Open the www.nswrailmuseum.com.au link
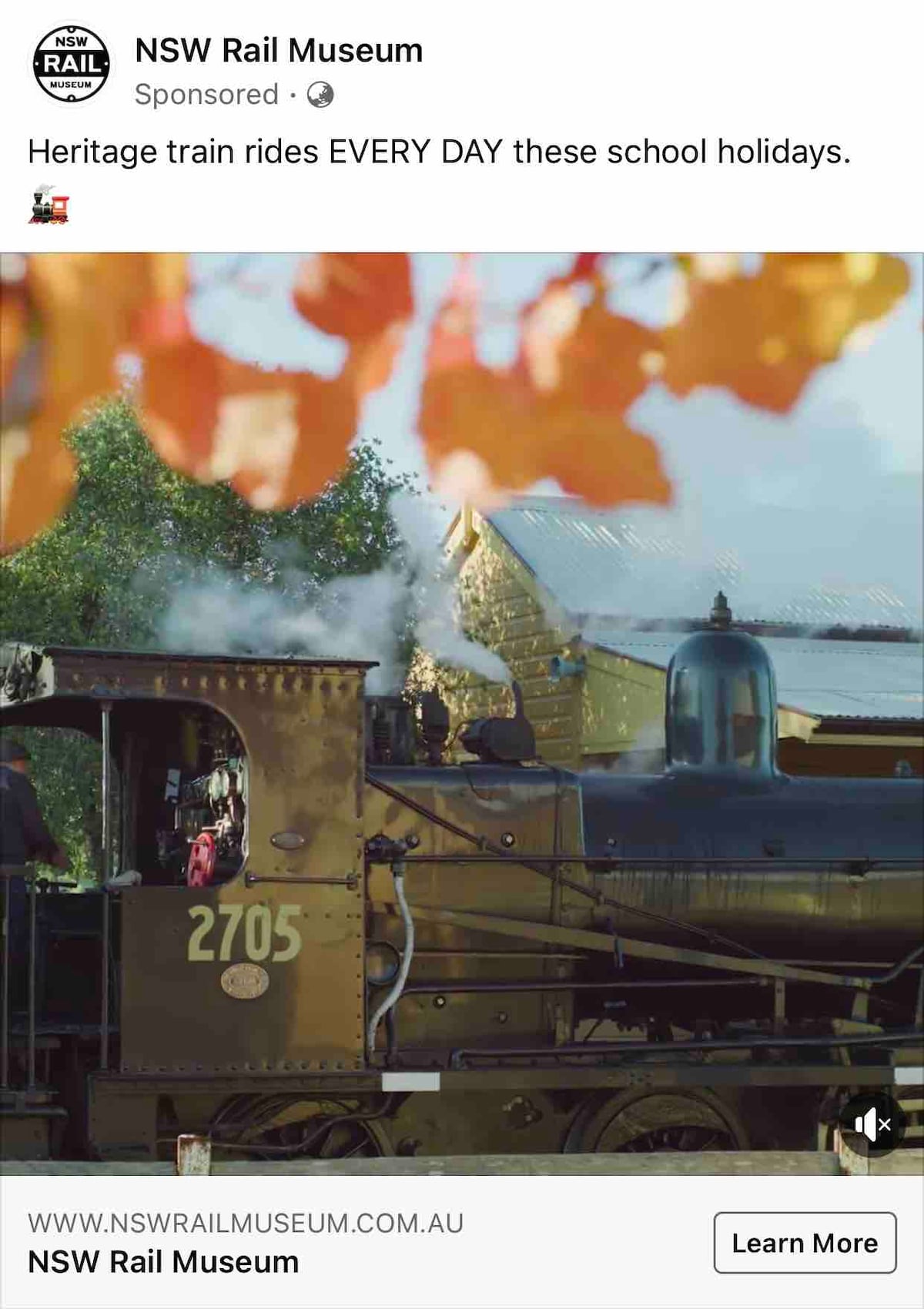Screen dimensions: 924x1309 pyautogui.click(x=246, y=1224)
